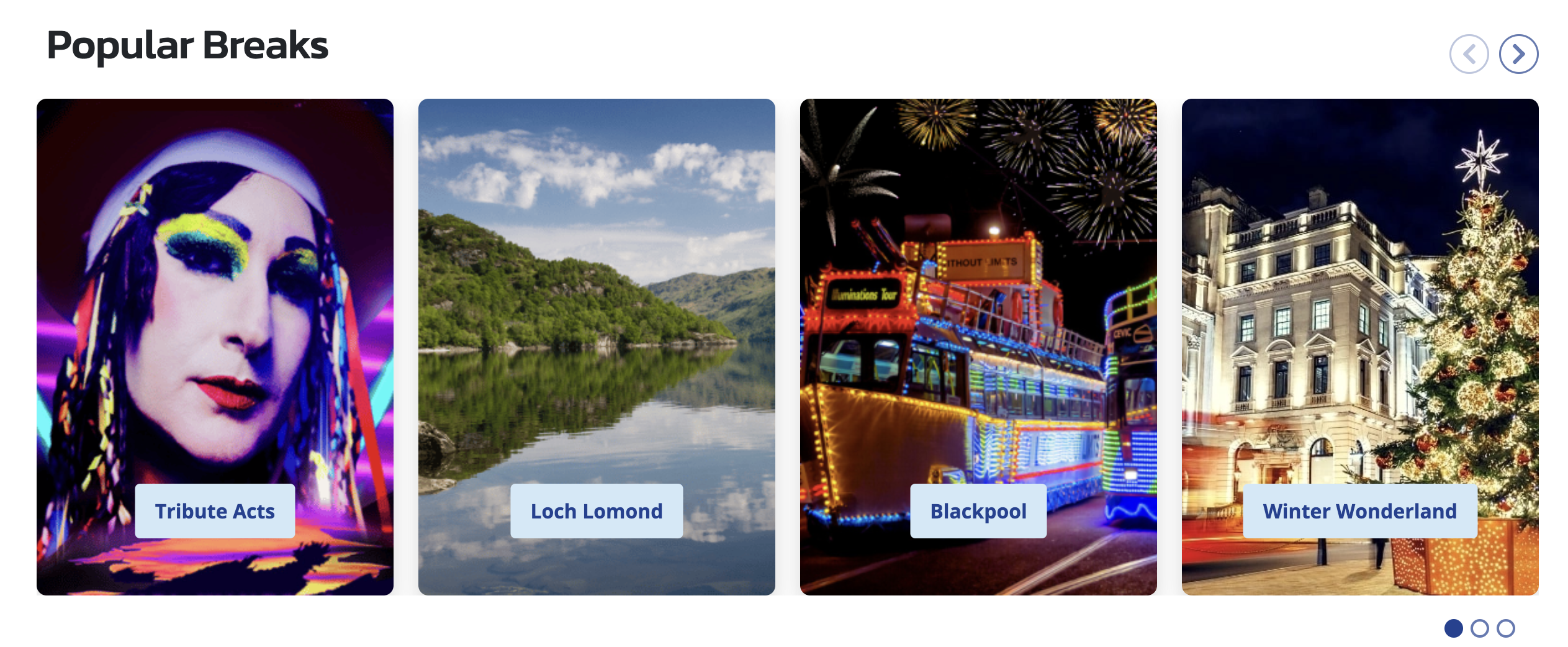Screen dimensions: 1568x647
Task: Select the first carousel page dot
Action: point(1453,628)
